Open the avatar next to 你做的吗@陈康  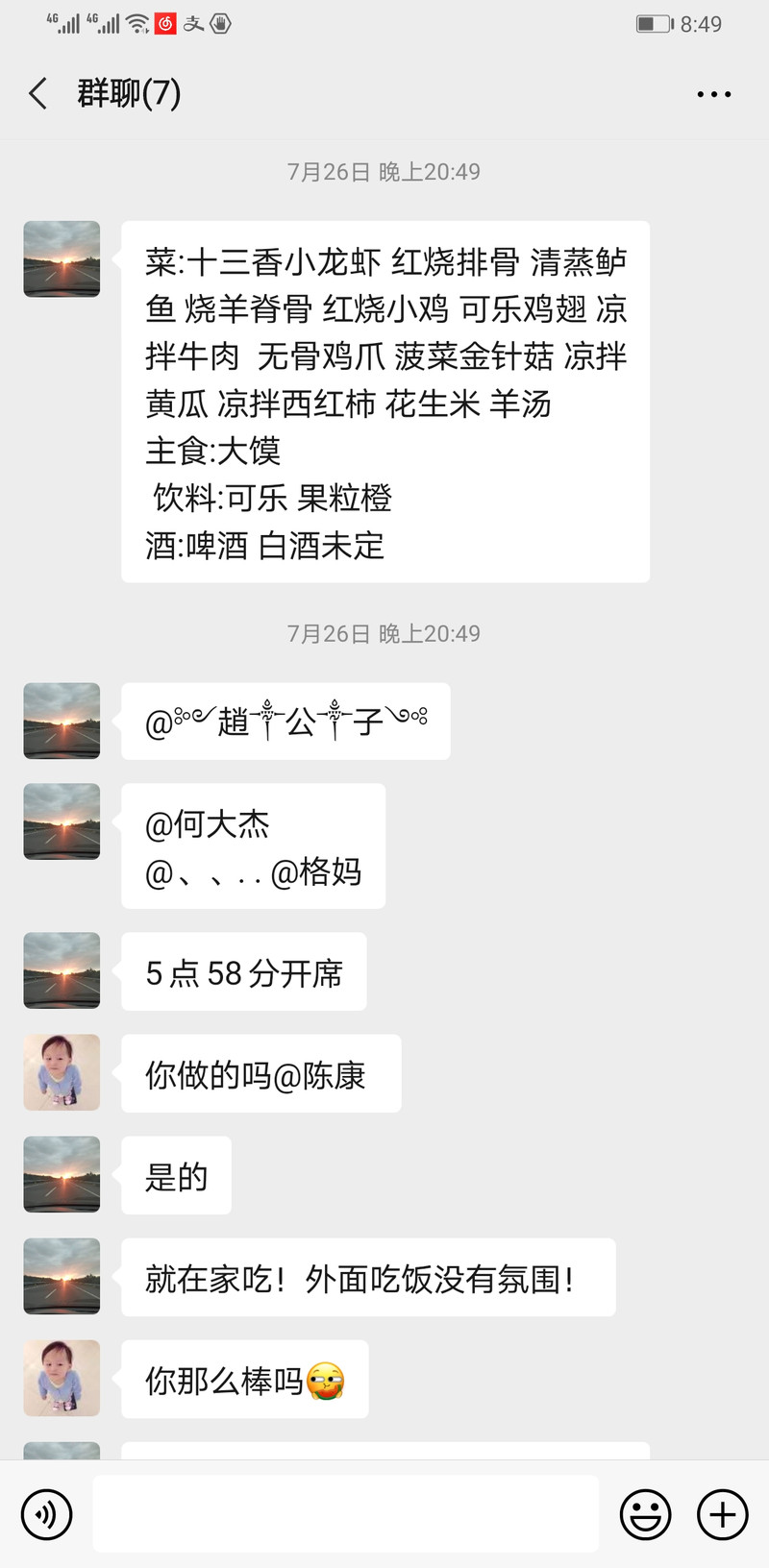pos(62,1072)
